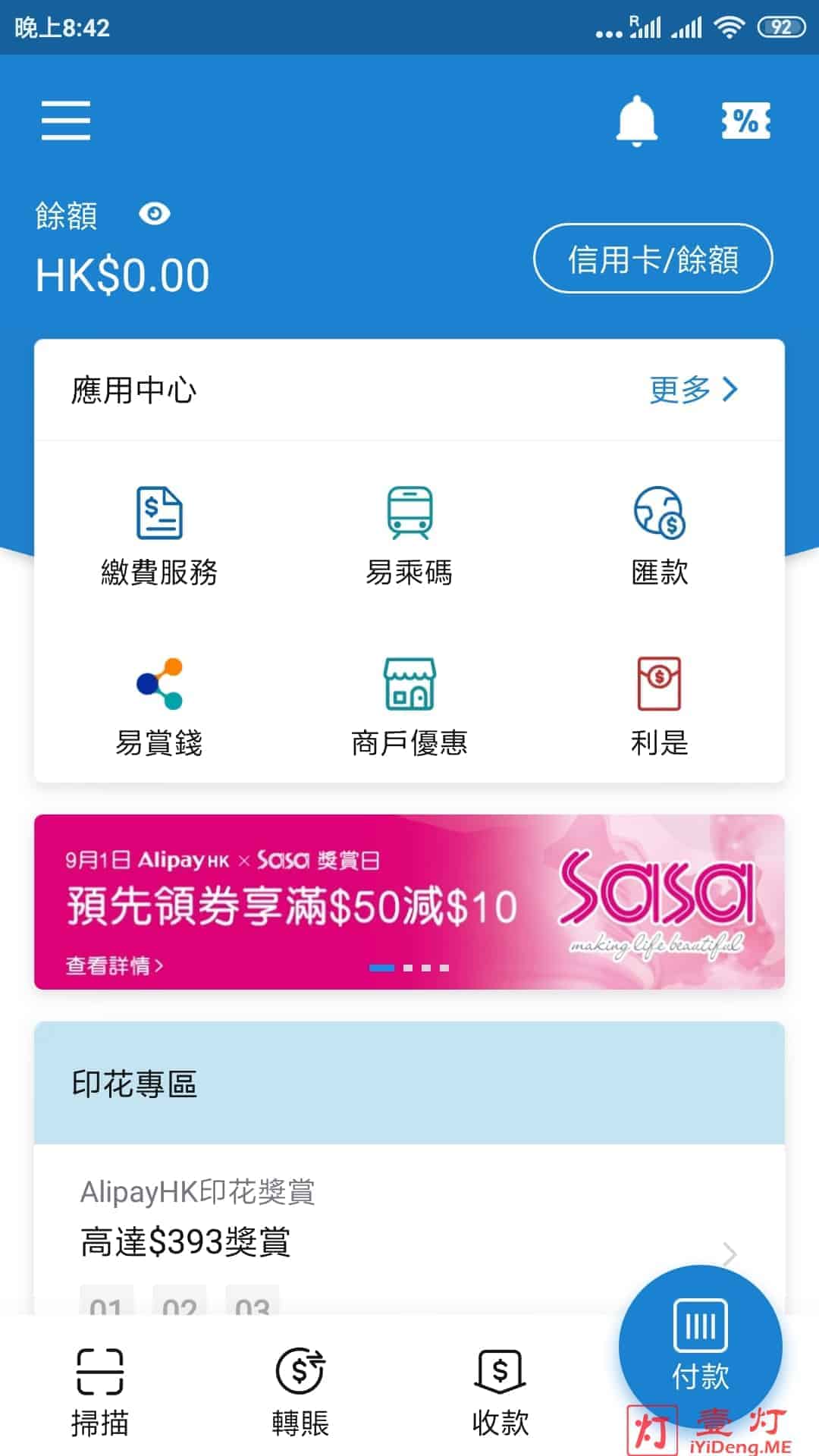Open 易乘碼 transit code
Image resolution: width=819 pixels, height=1456 pixels.
pyautogui.click(x=409, y=535)
